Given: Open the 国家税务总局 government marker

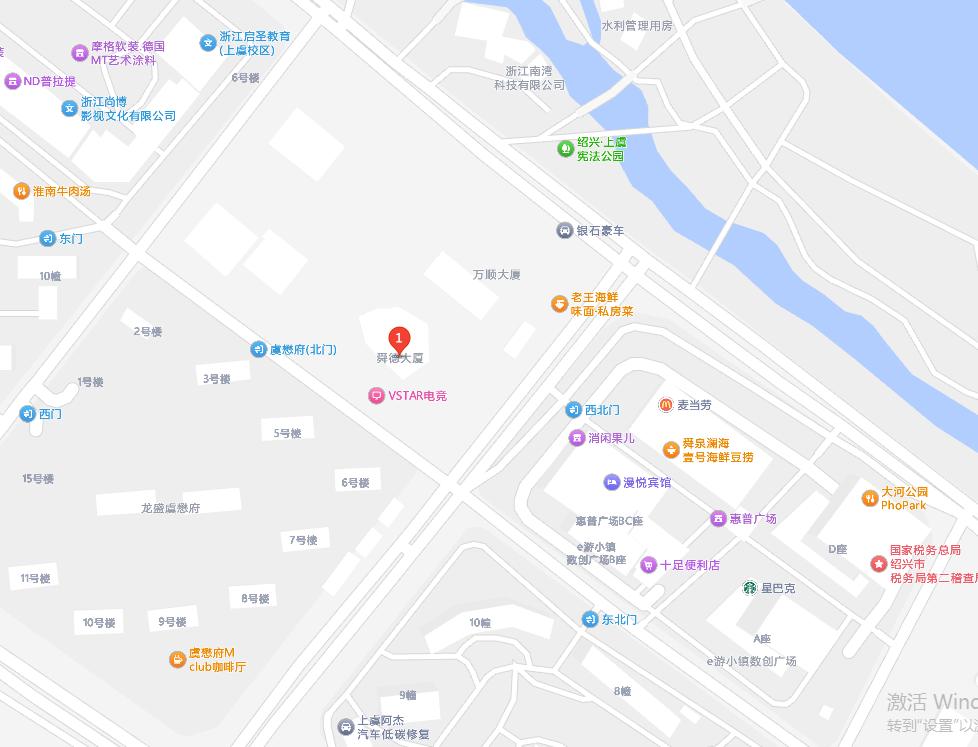Looking at the screenshot, I should [x=878, y=564].
